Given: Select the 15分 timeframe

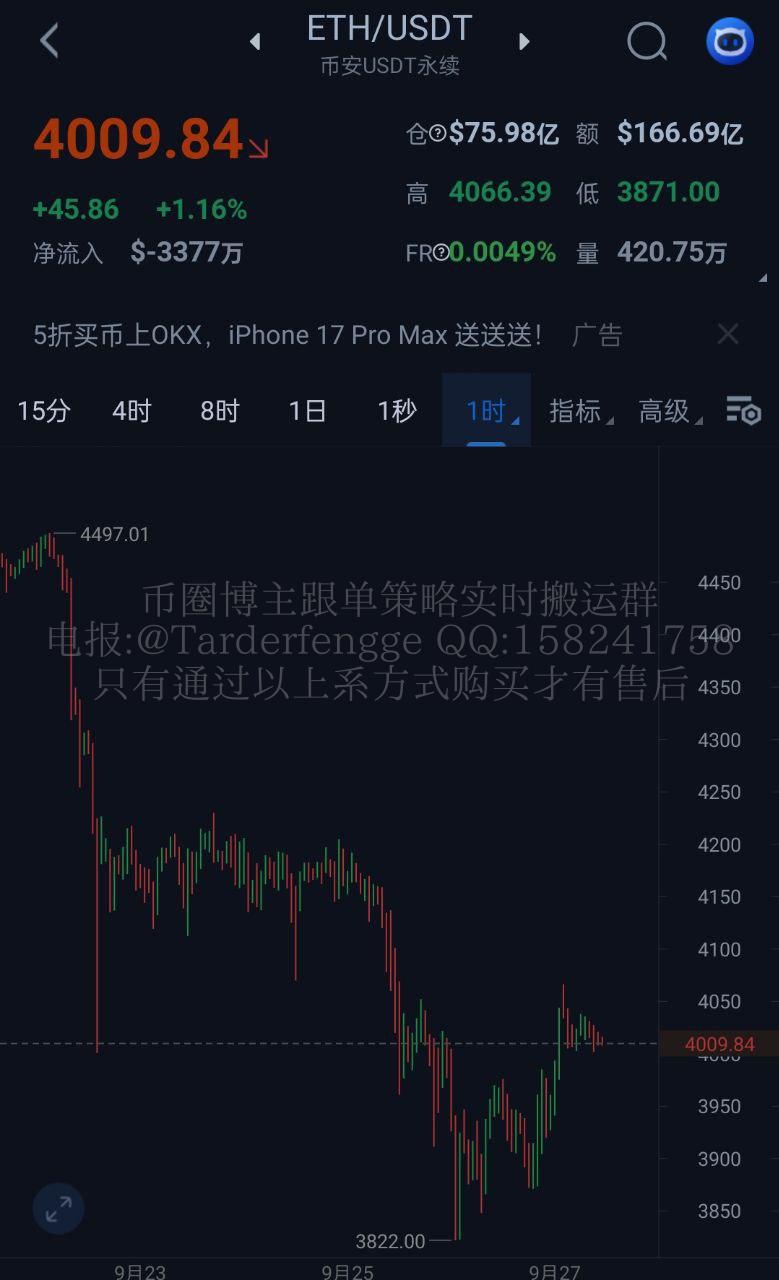Looking at the screenshot, I should [44, 411].
